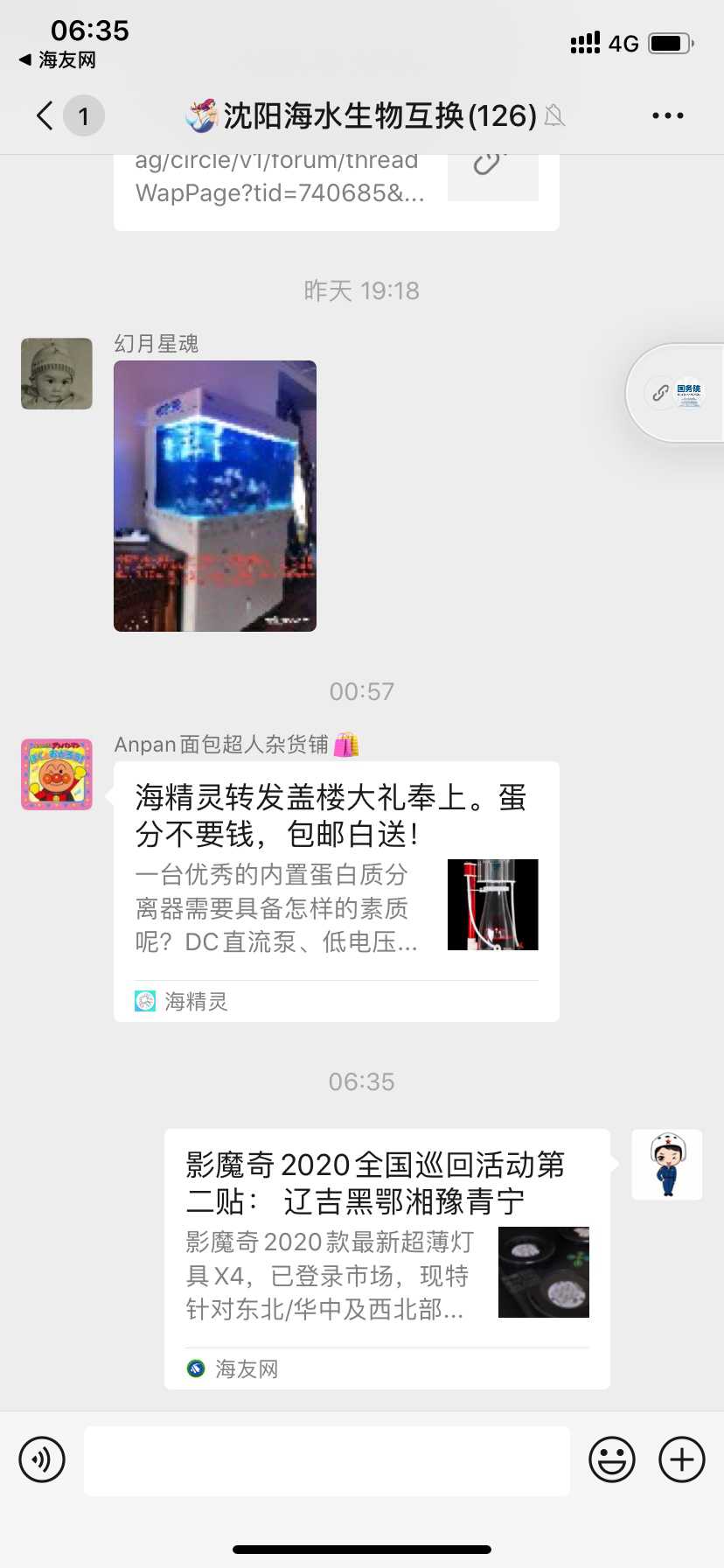Open the 海精灵转发盖楼大礼 shared article
The height and width of the screenshot is (1568, 724).
(x=336, y=891)
